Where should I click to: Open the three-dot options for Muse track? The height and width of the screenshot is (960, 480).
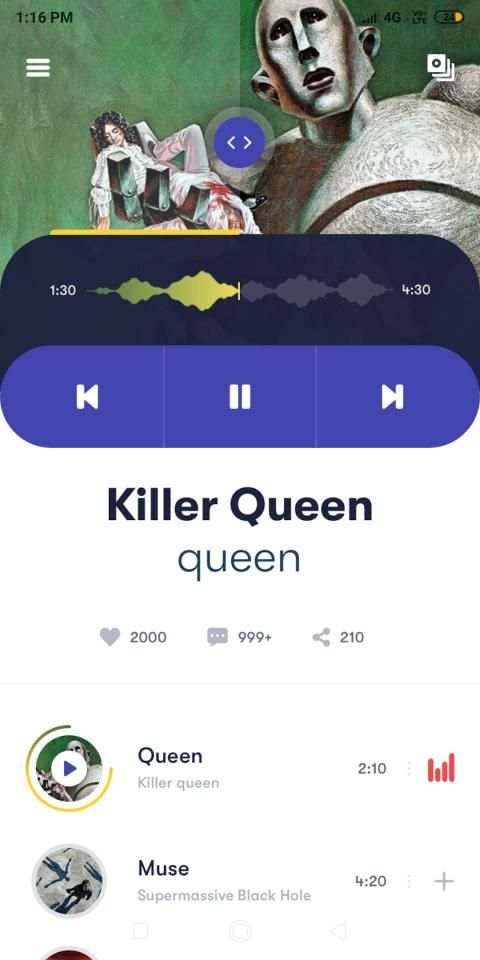(x=408, y=881)
